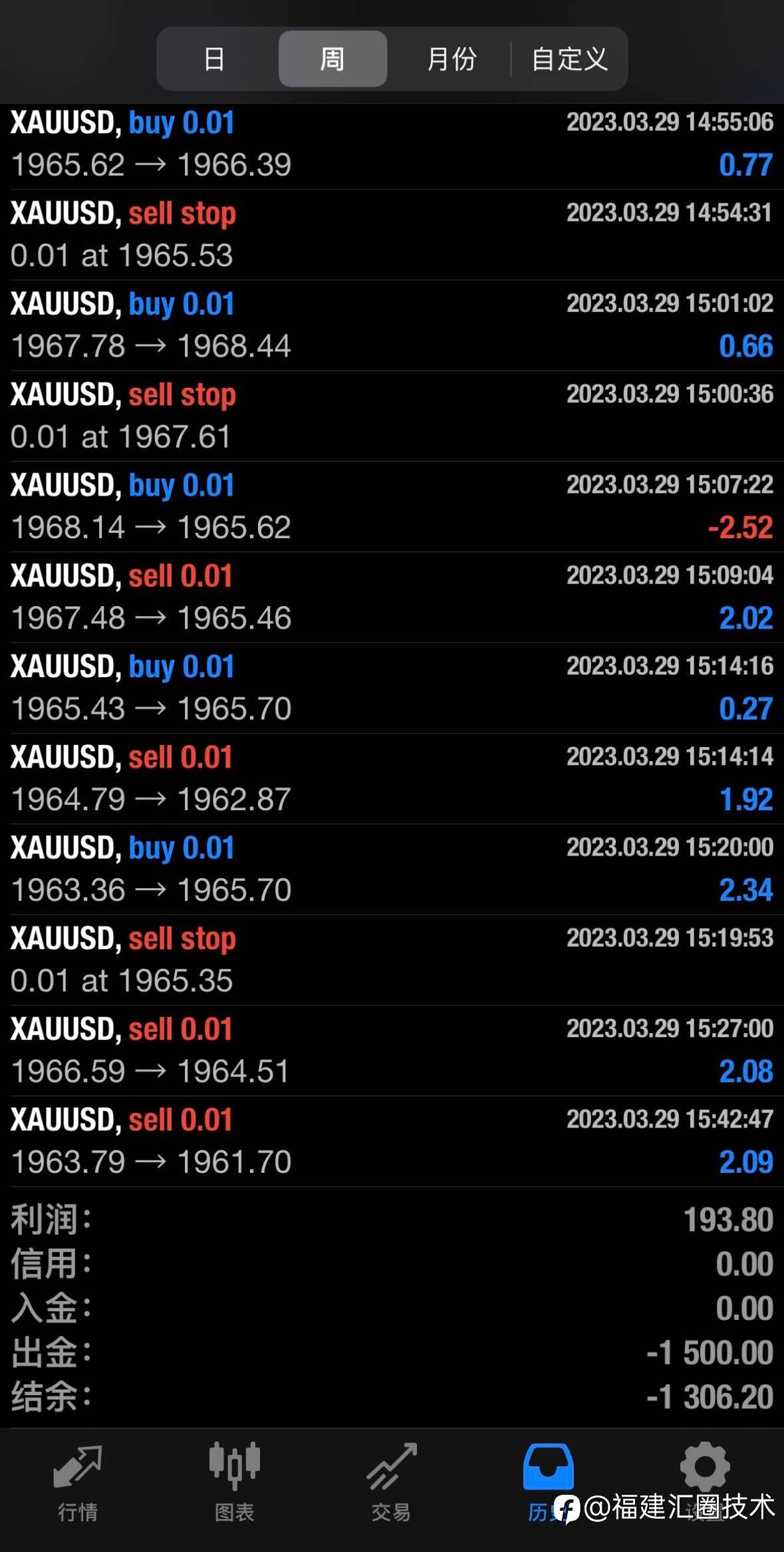Open the settings gear tab
This screenshot has width=784, height=1552.
705,1482
